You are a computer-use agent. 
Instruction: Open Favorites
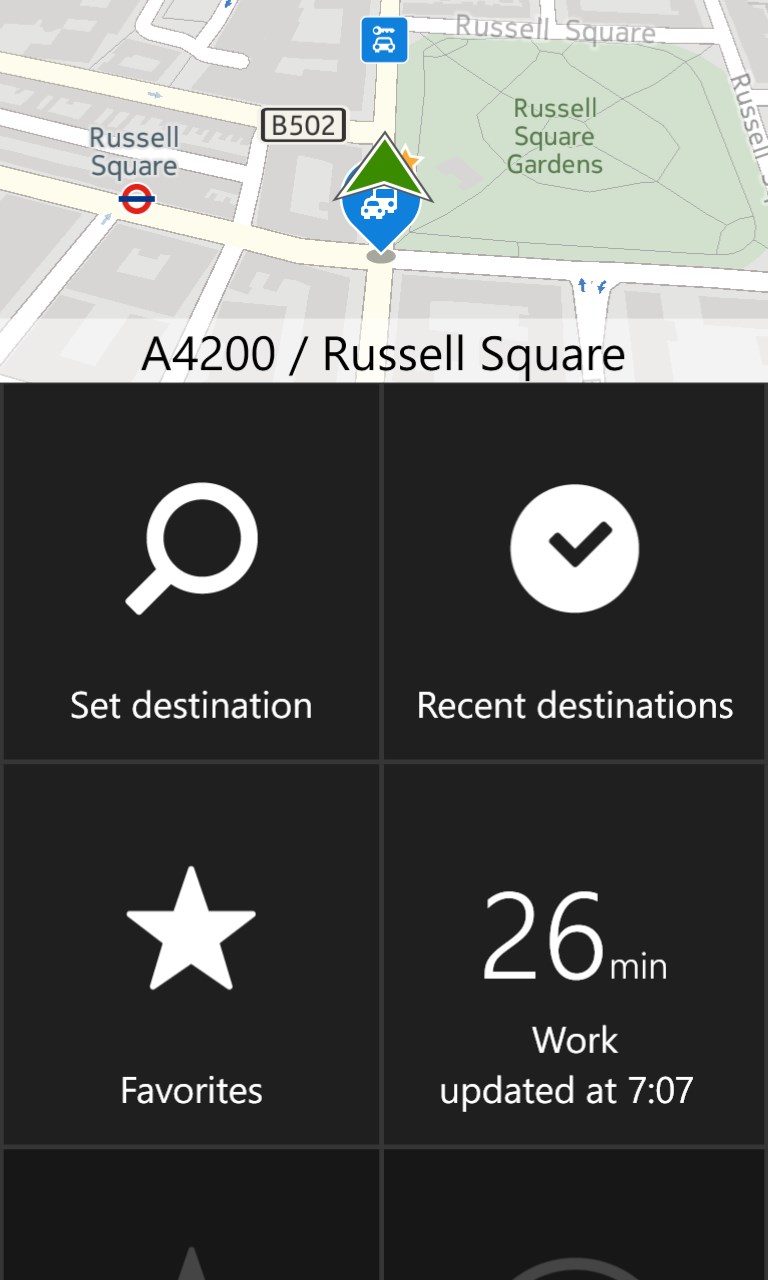(191, 956)
